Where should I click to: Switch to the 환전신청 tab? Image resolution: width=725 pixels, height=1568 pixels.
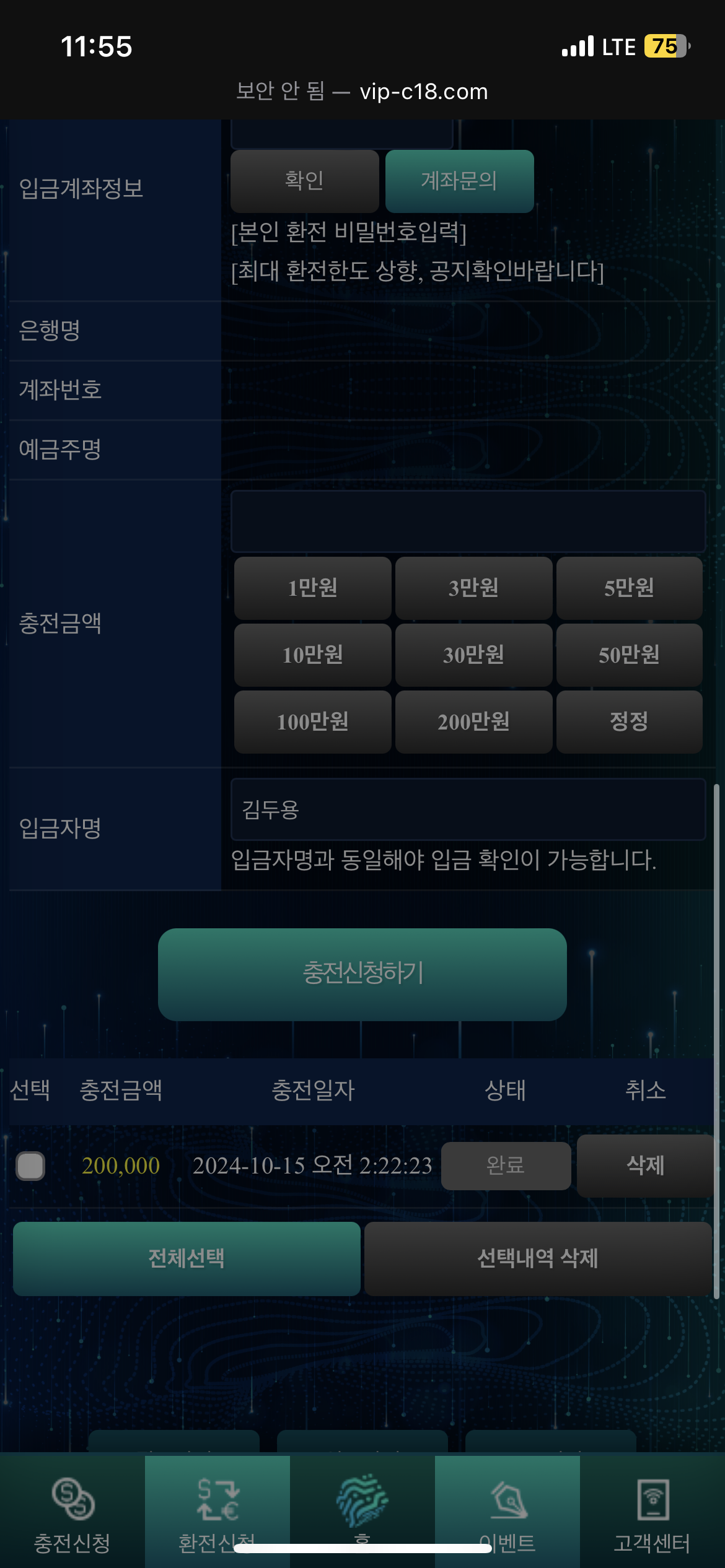tap(217, 1511)
